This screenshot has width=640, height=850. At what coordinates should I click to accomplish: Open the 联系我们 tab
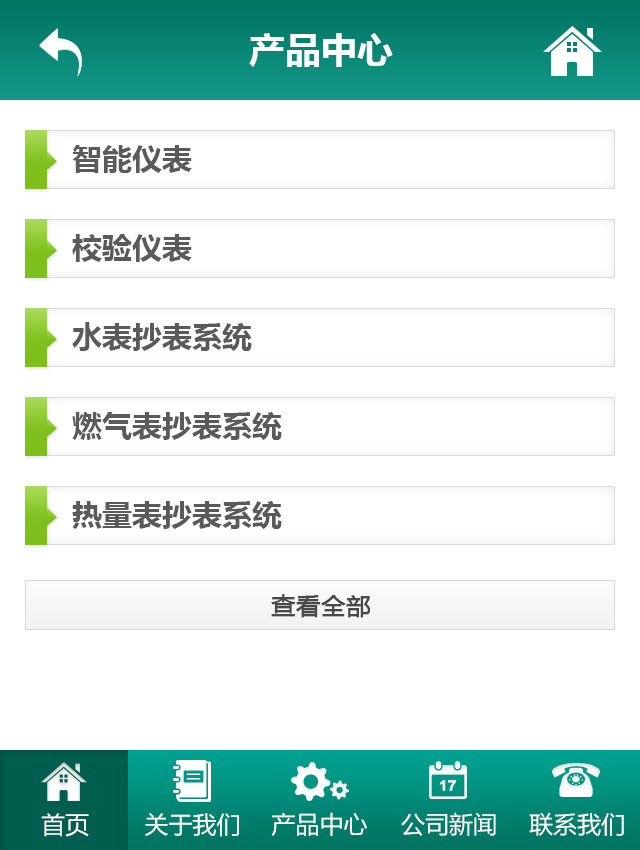click(576, 800)
